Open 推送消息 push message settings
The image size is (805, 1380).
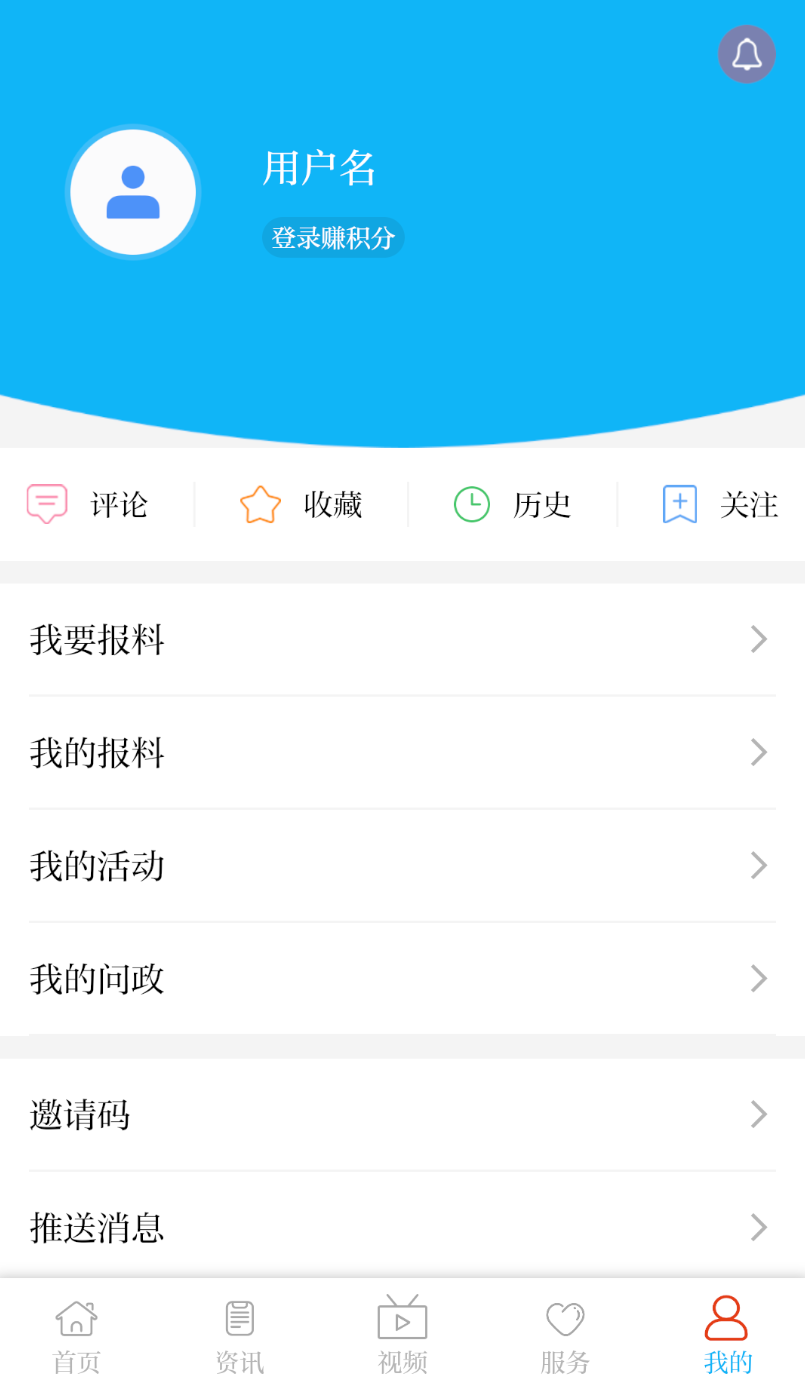point(97,1228)
